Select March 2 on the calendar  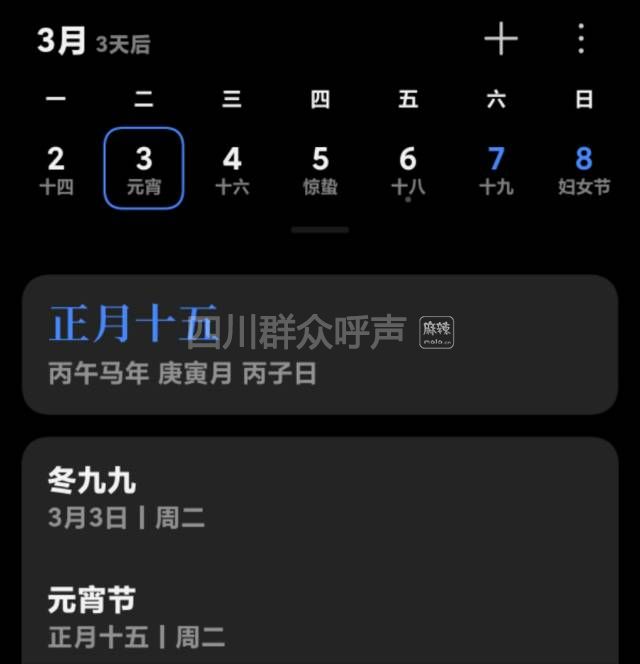click(x=56, y=169)
